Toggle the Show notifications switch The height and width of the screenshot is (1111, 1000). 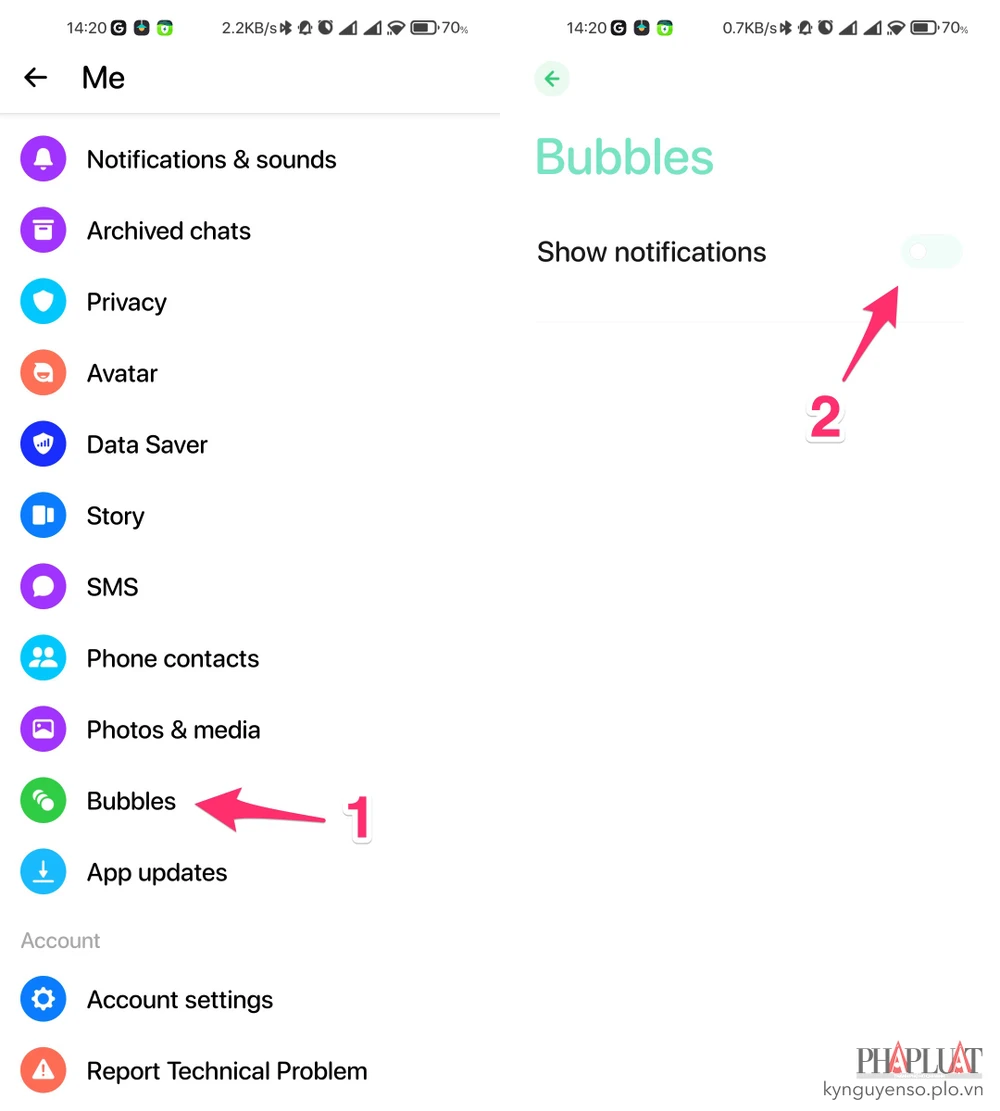tap(931, 252)
